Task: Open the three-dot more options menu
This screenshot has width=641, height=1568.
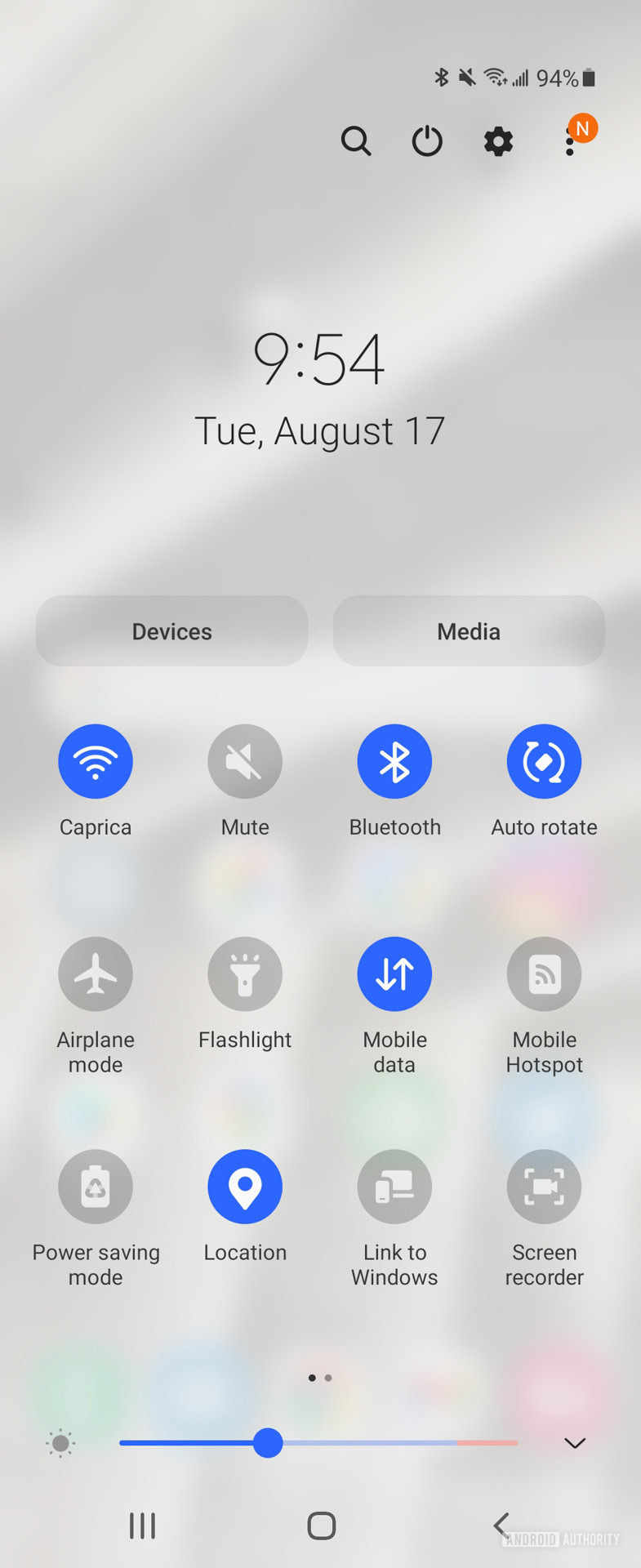Action: tap(570, 141)
